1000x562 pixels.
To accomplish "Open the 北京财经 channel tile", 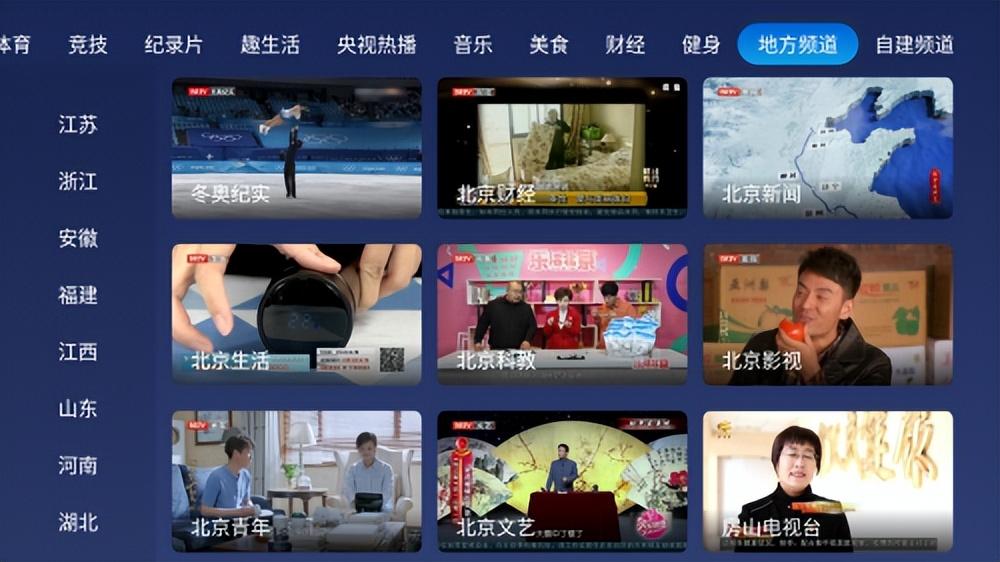I will pyautogui.click(x=562, y=148).
